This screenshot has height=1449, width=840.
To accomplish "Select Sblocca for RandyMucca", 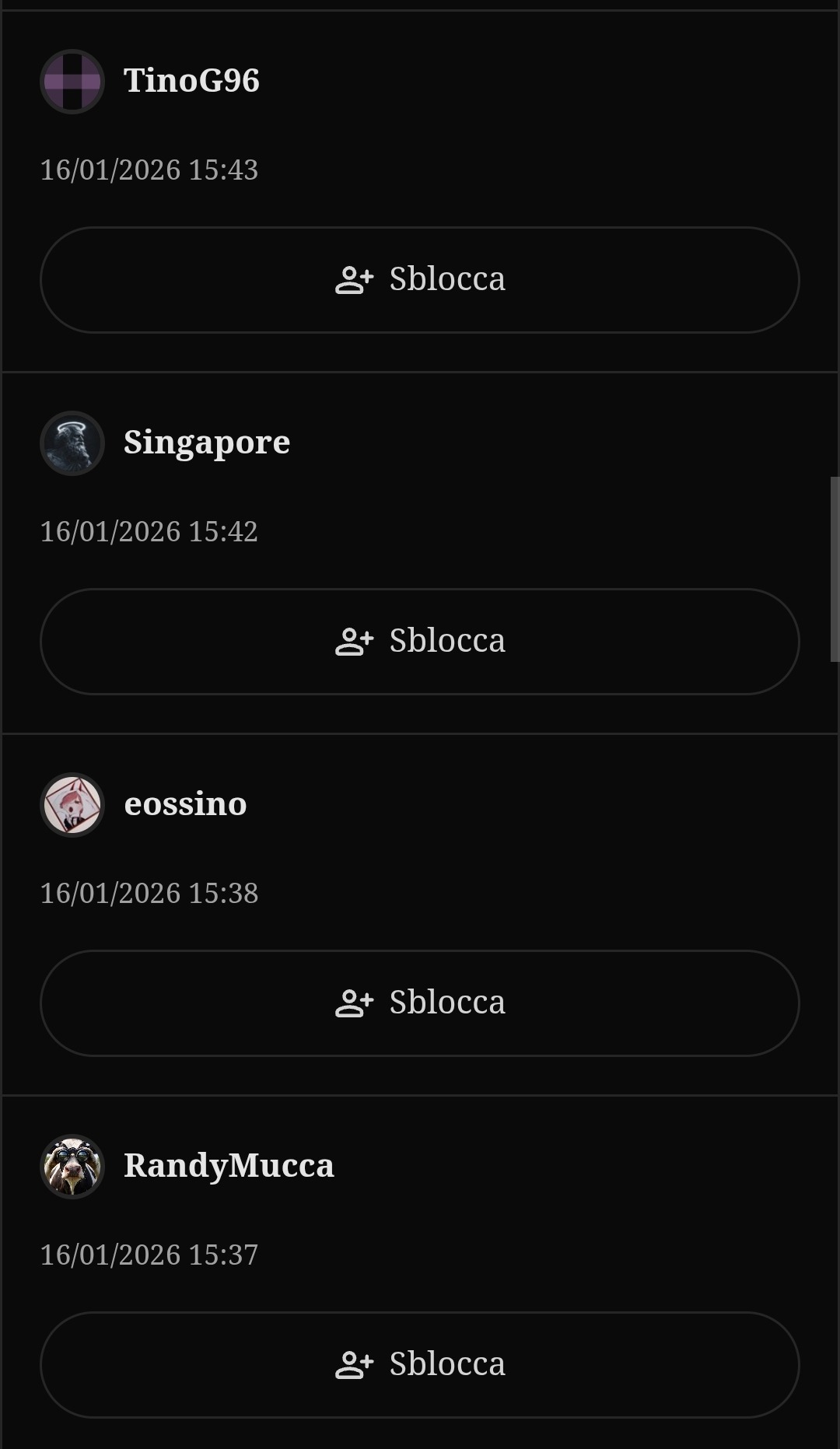I will (420, 1365).
